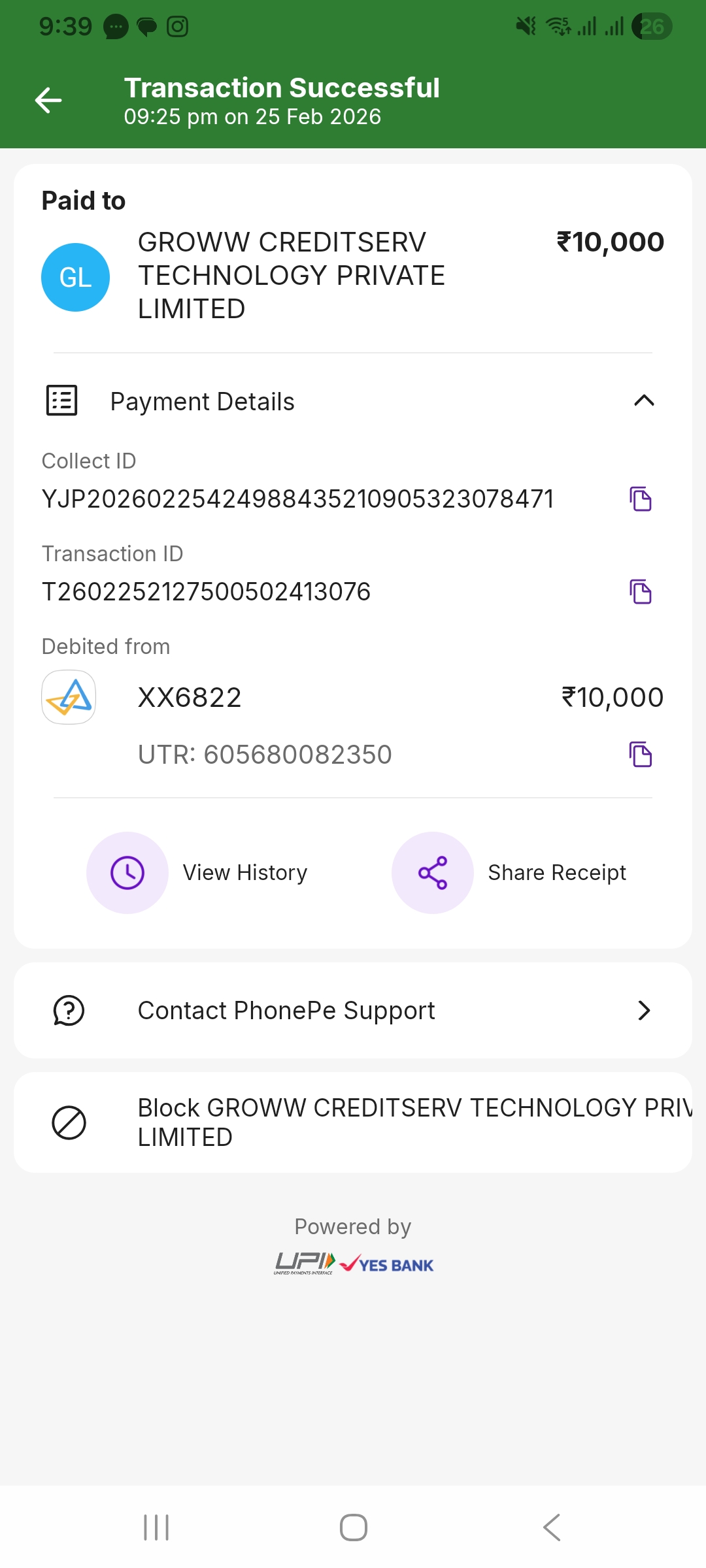
Task: Tap the system home button
Action: tap(353, 1527)
